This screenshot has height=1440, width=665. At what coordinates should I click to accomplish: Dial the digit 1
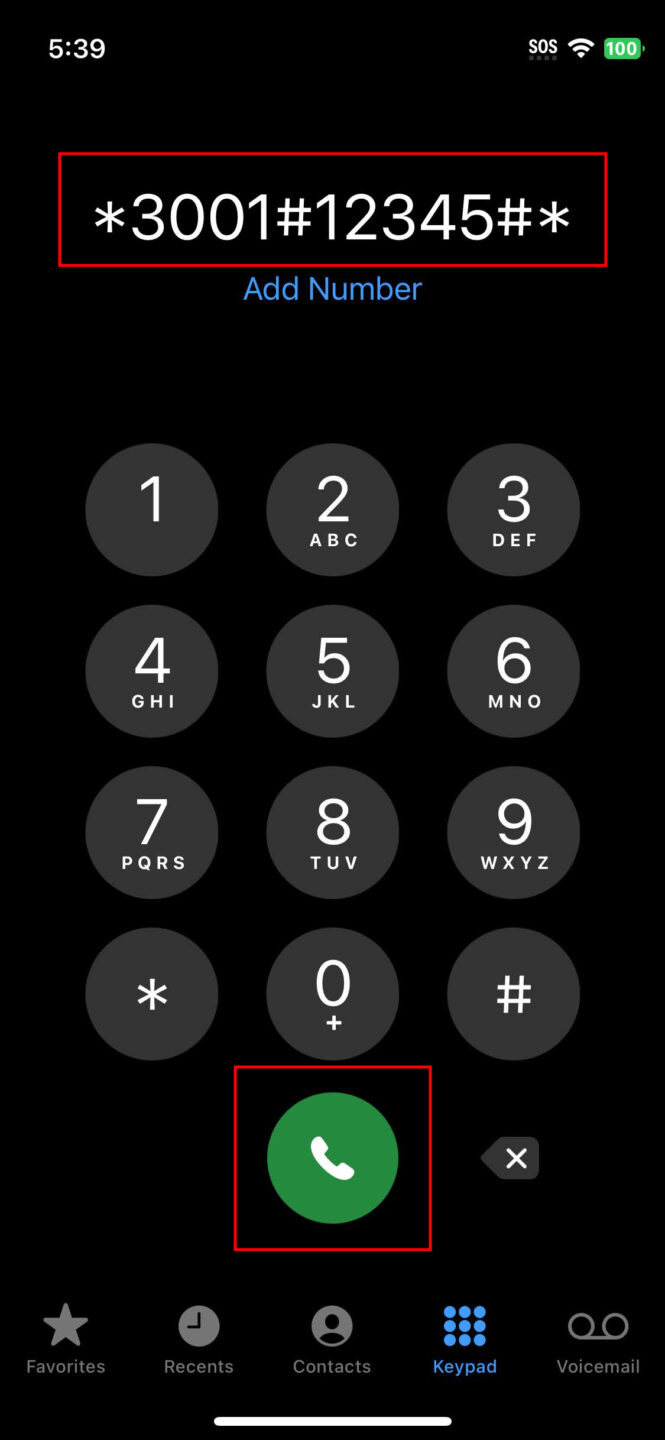[x=152, y=510]
